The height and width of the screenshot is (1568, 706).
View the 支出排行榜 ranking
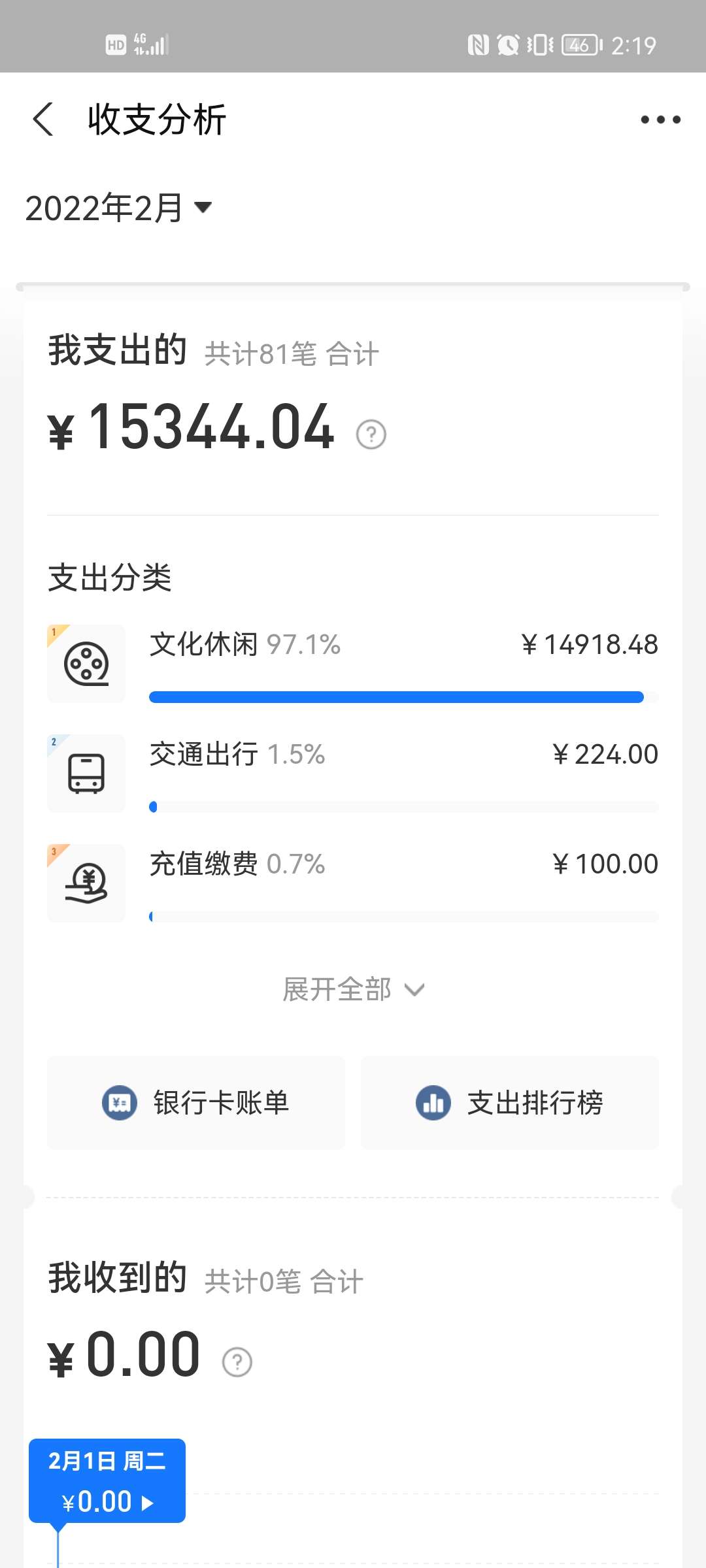click(510, 1103)
